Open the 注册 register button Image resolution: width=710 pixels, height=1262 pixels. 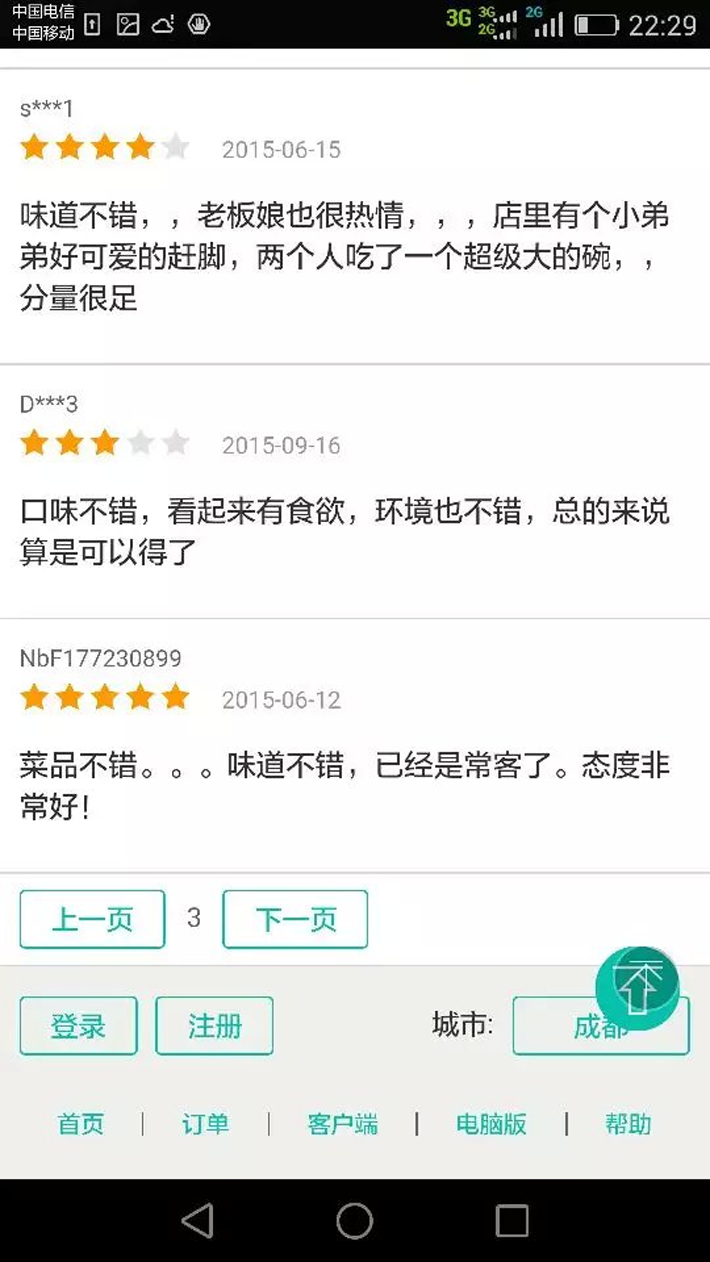click(214, 1026)
